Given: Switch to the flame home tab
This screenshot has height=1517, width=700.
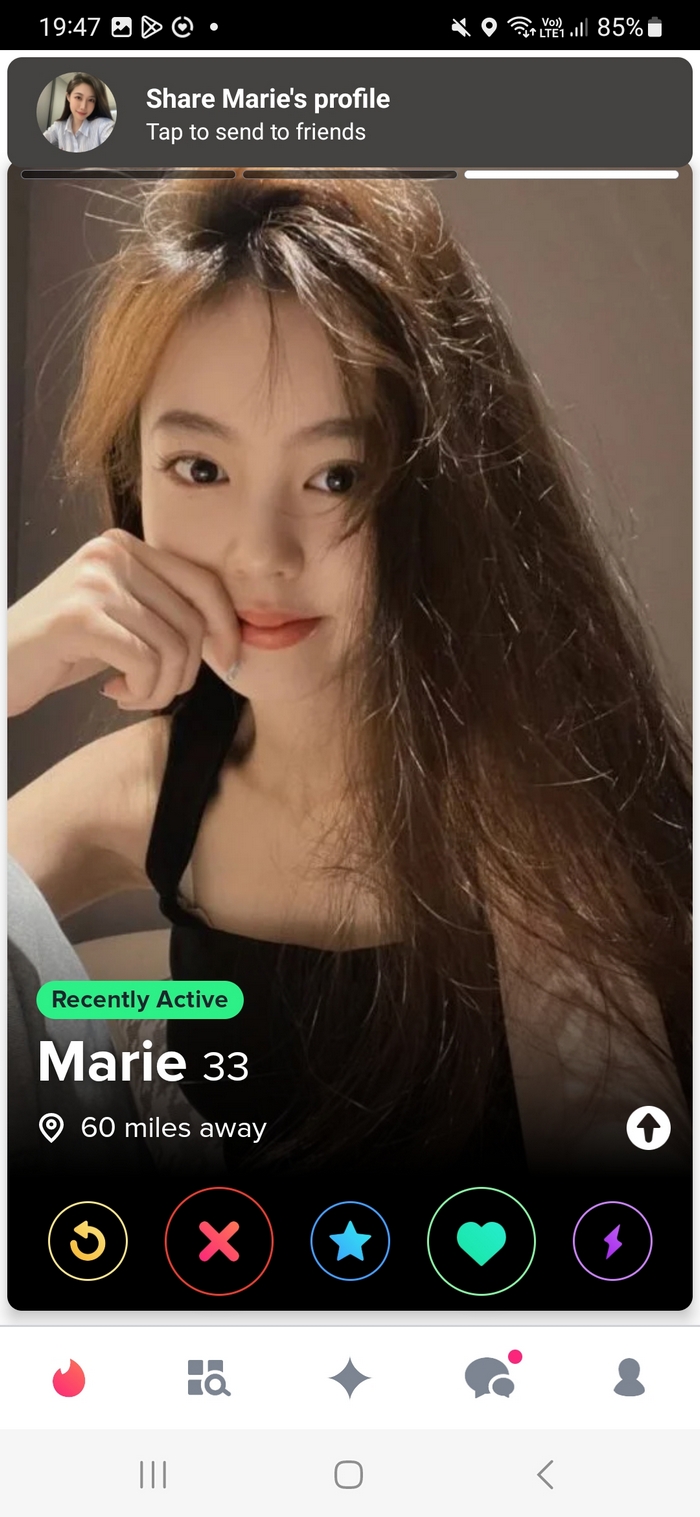Looking at the screenshot, I should pos(69,1379).
